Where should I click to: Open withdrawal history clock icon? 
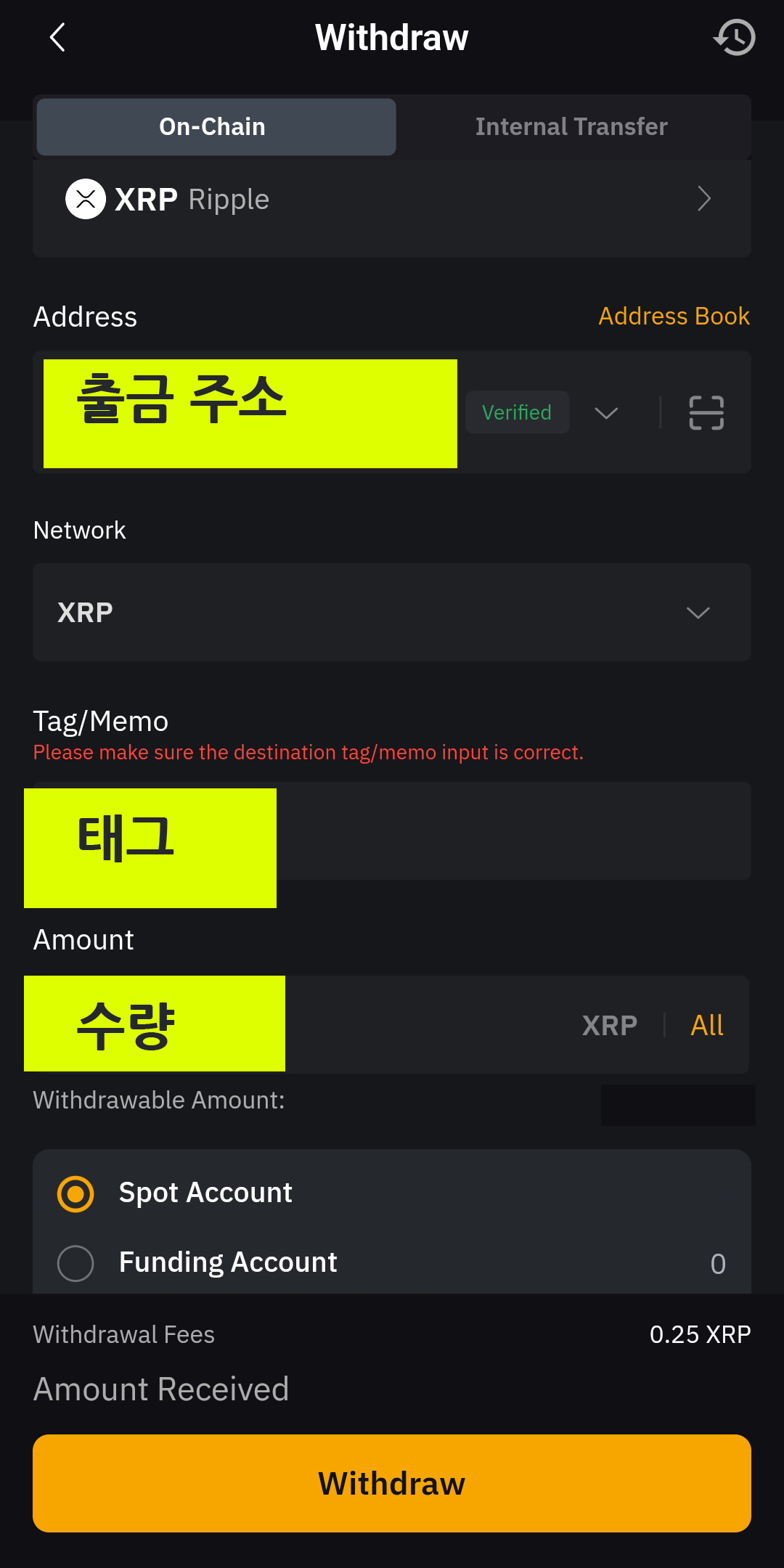click(734, 37)
